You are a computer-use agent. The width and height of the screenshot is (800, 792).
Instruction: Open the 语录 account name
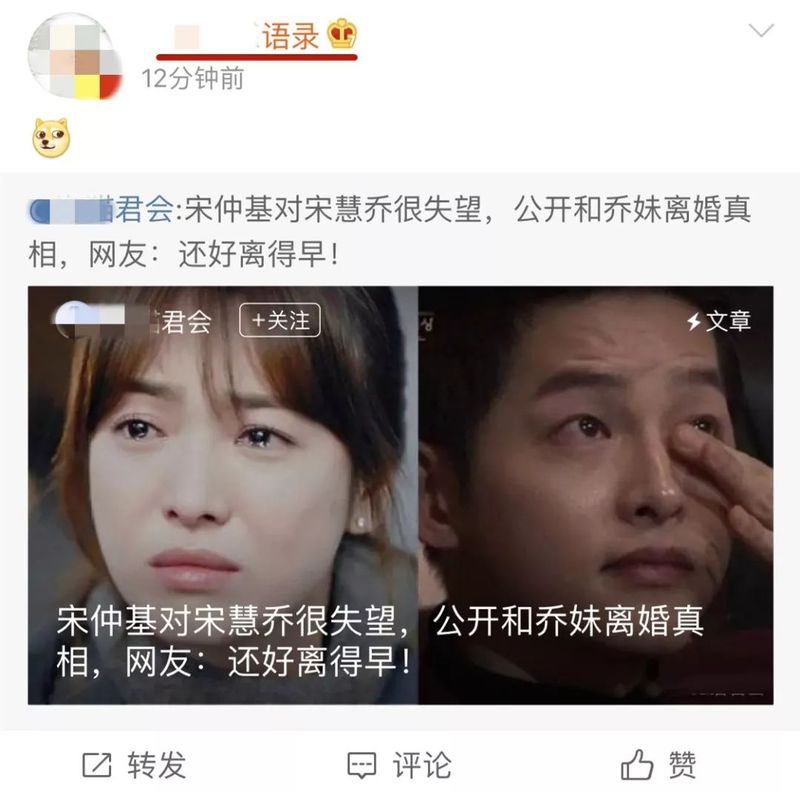[262, 37]
